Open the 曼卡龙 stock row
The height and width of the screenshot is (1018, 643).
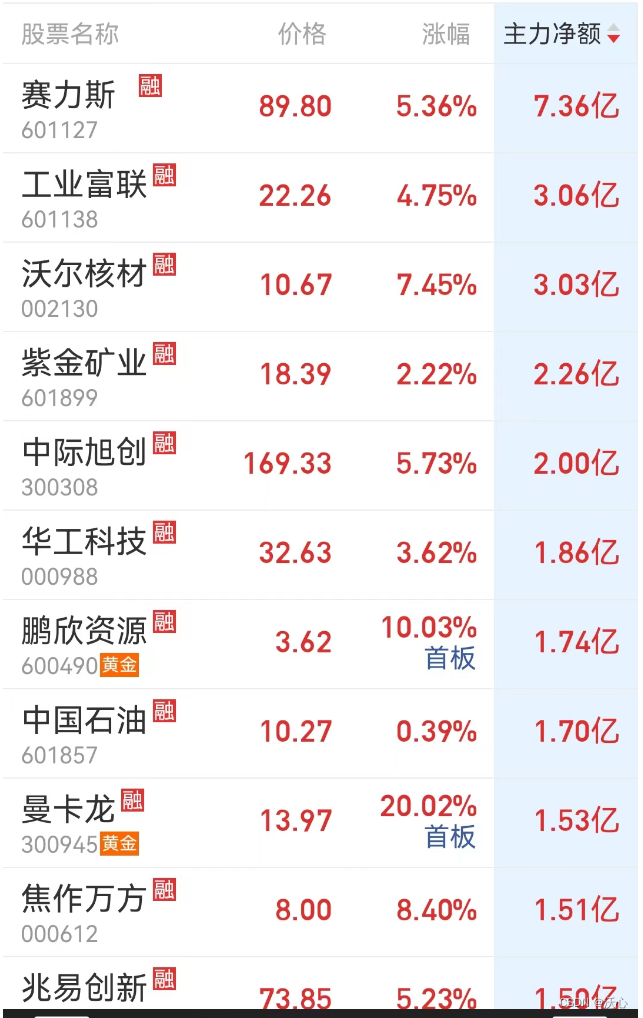[x=68, y=810]
